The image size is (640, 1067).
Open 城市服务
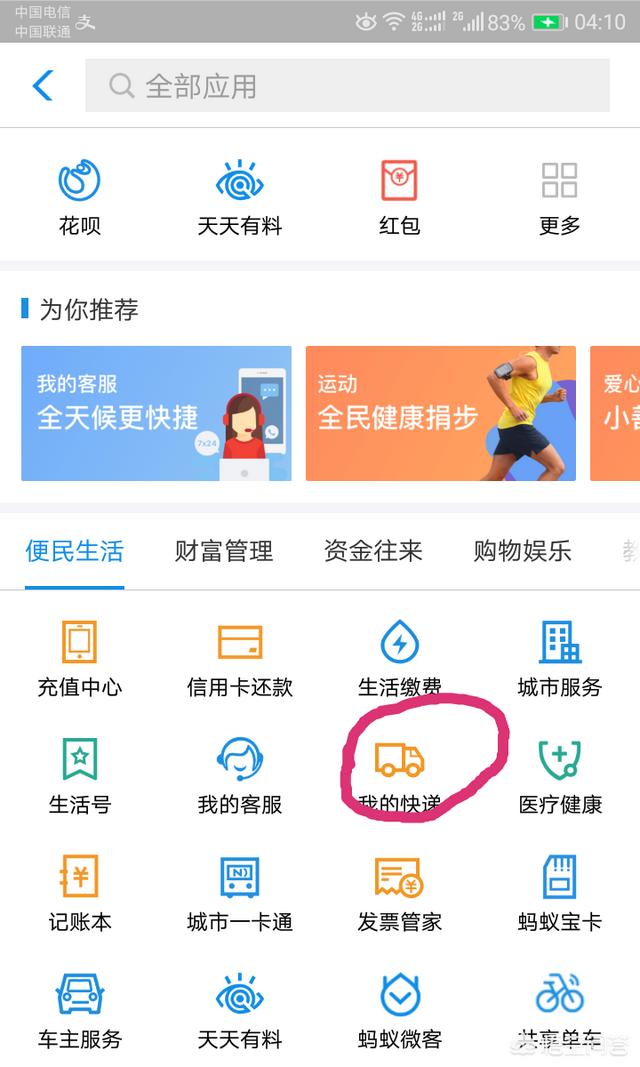[x=559, y=659]
